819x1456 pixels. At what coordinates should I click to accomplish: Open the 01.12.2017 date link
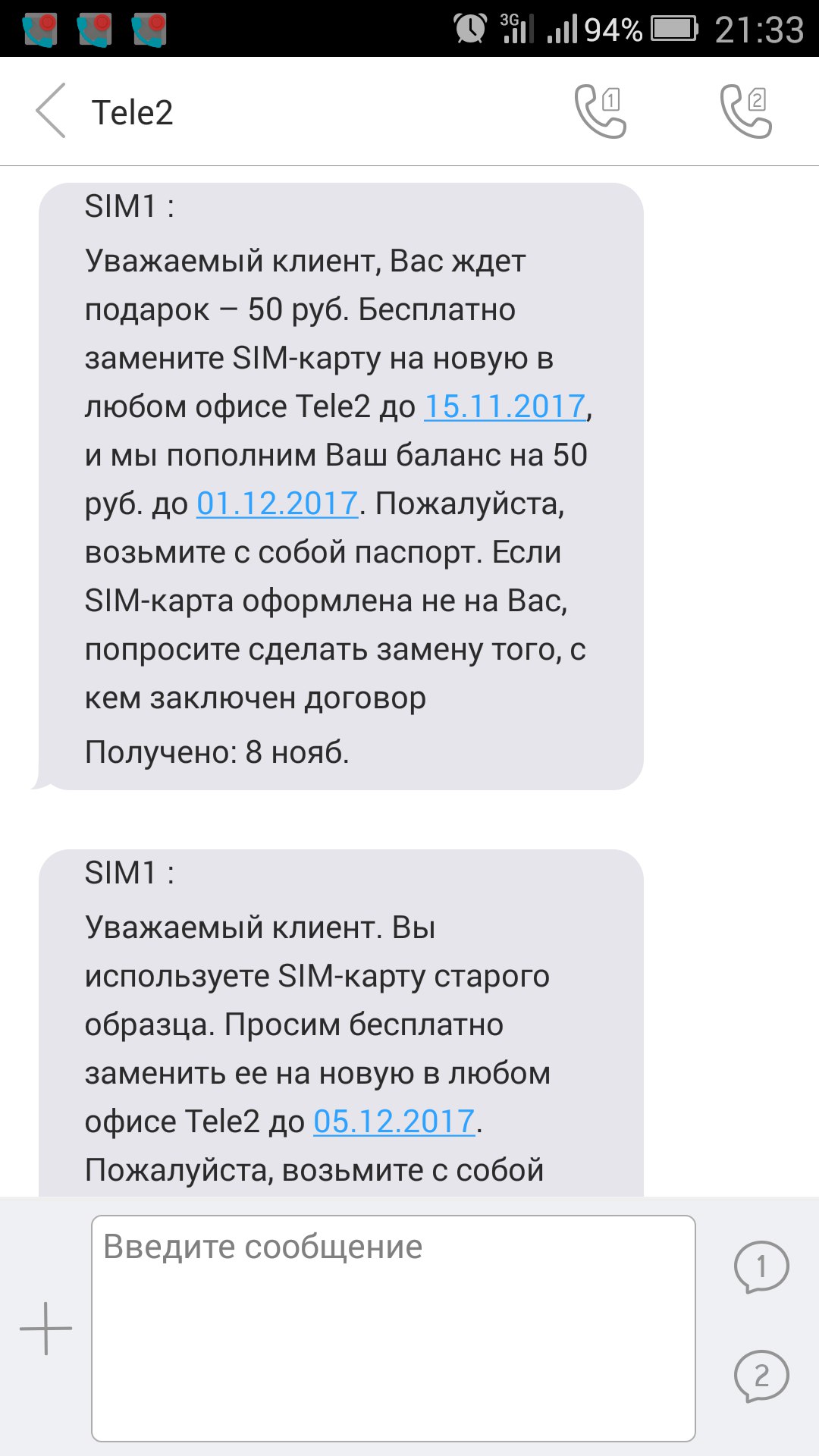click(278, 504)
